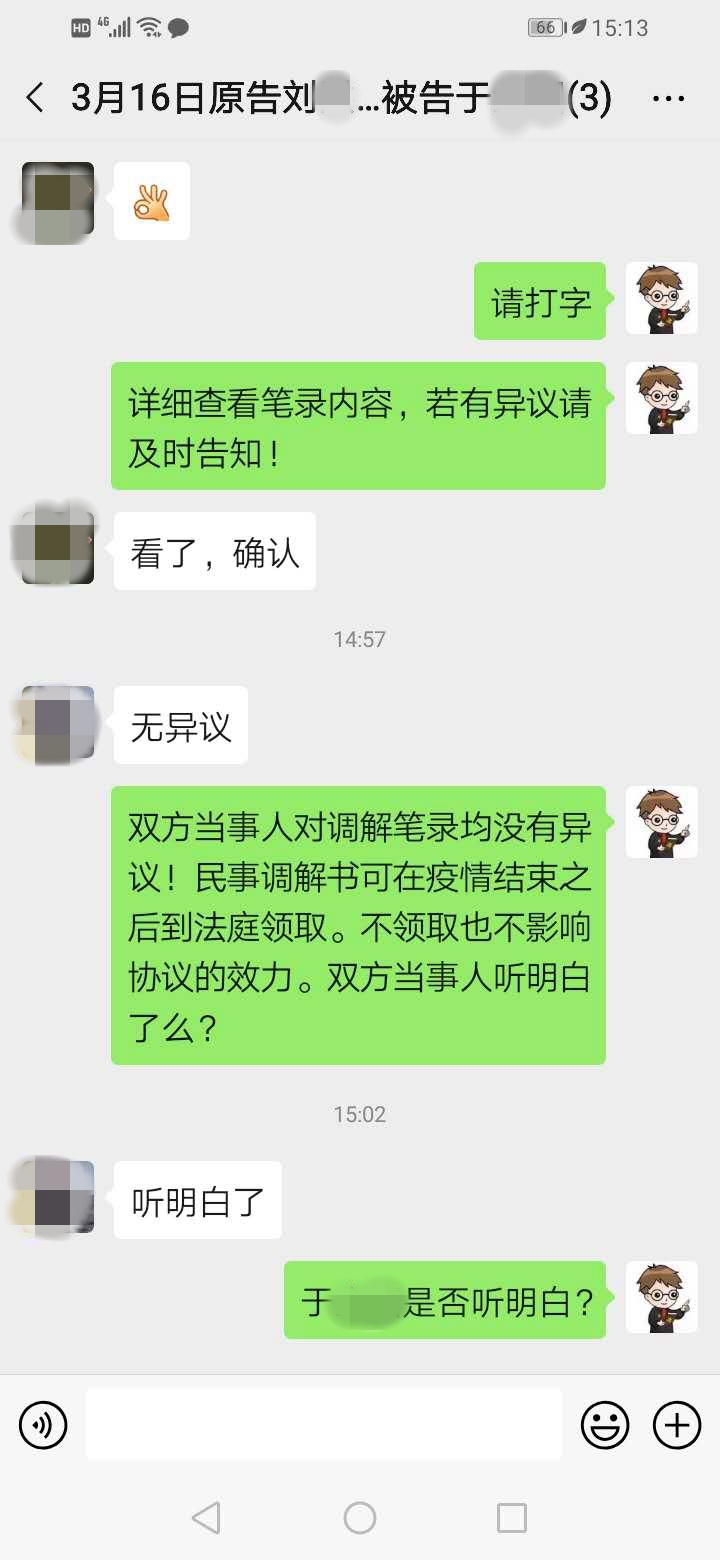Tap the system home button
Viewport: 720px width, 1560px height.
[360, 1518]
